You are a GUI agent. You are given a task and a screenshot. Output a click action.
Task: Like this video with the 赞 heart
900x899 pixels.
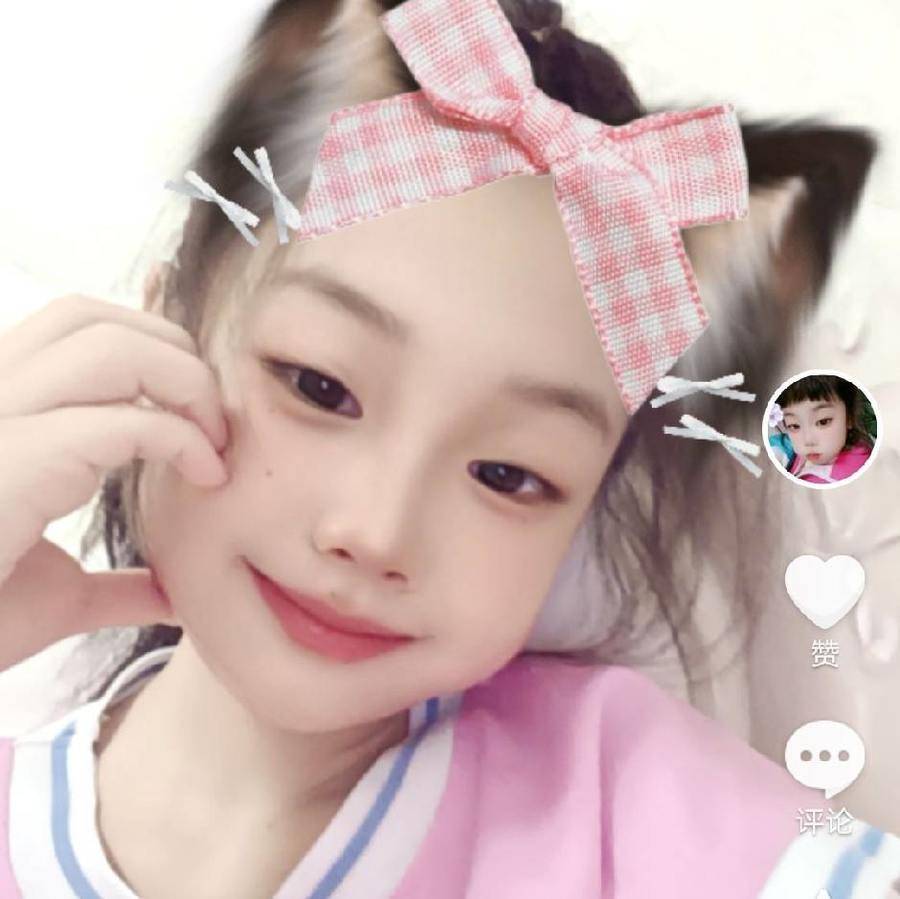click(x=824, y=591)
